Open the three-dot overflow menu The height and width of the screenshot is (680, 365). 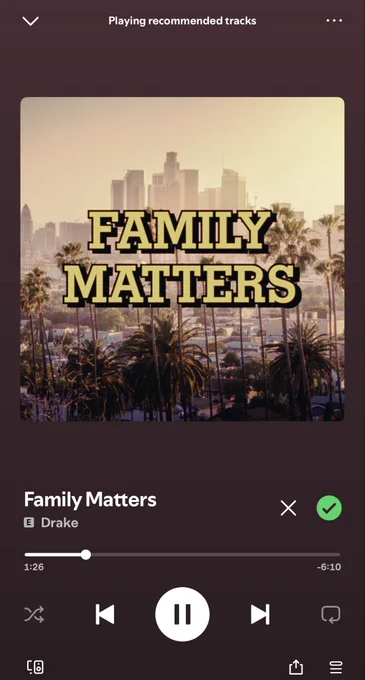pyautogui.click(x=334, y=20)
